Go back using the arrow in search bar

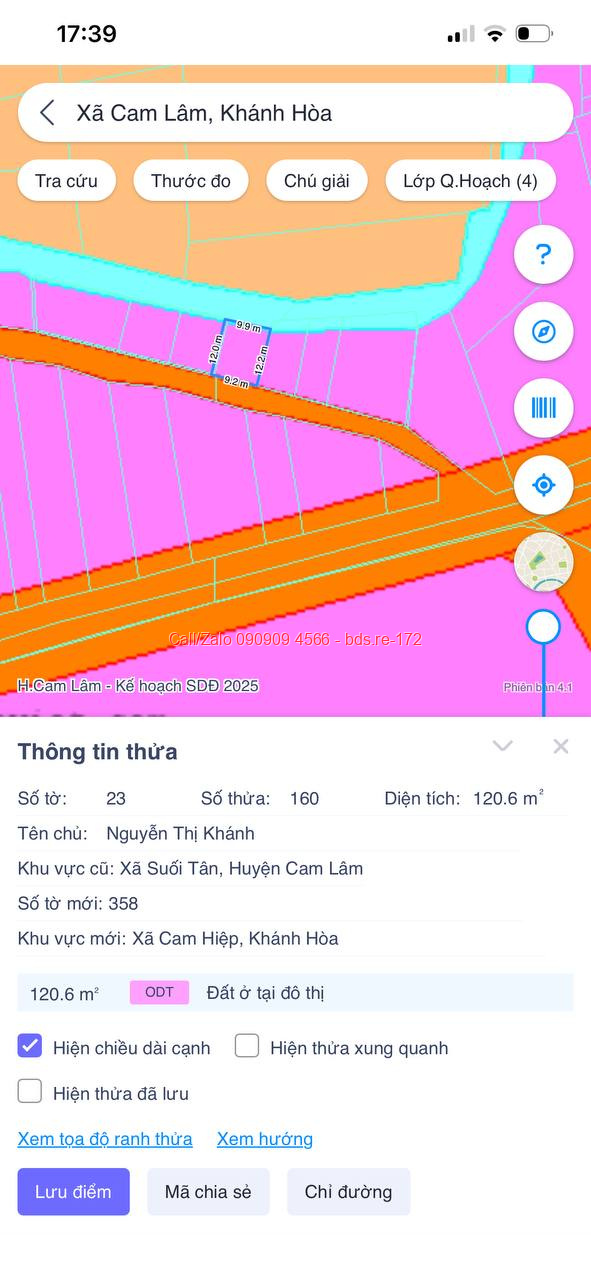click(47, 112)
